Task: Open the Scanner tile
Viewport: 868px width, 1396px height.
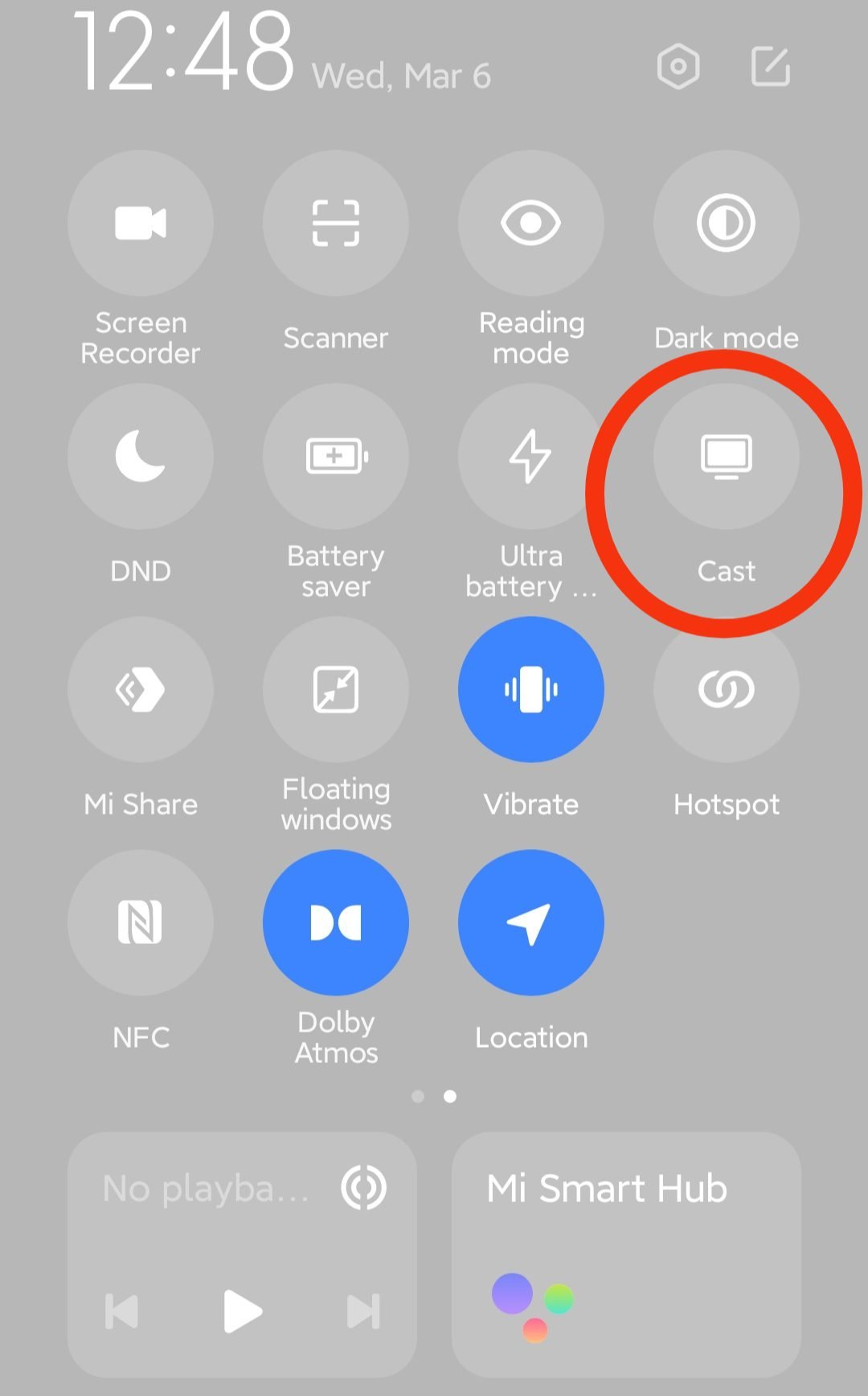Action: (336, 224)
